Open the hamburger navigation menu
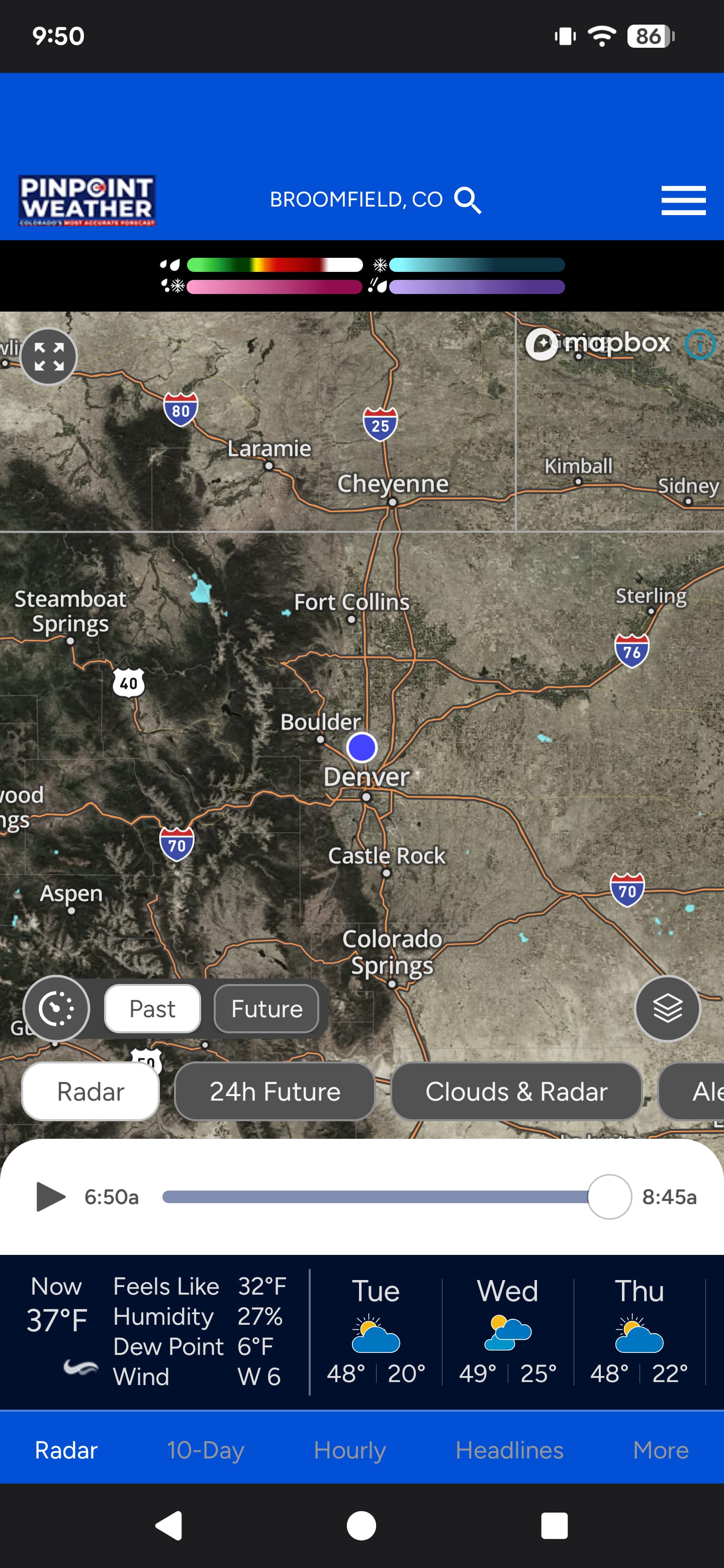Viewport: 724px width, 1568px height. (x=683, y=201)
